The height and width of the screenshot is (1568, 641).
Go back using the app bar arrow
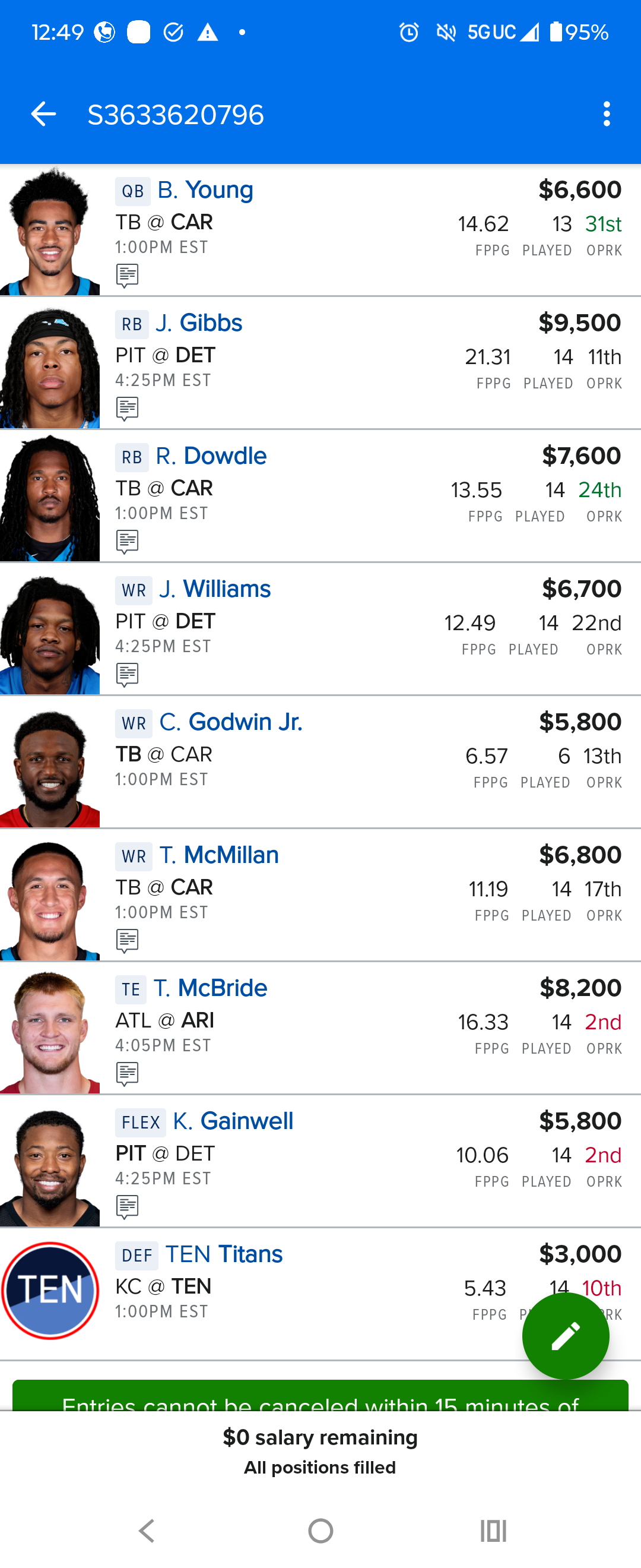[43, 115]
